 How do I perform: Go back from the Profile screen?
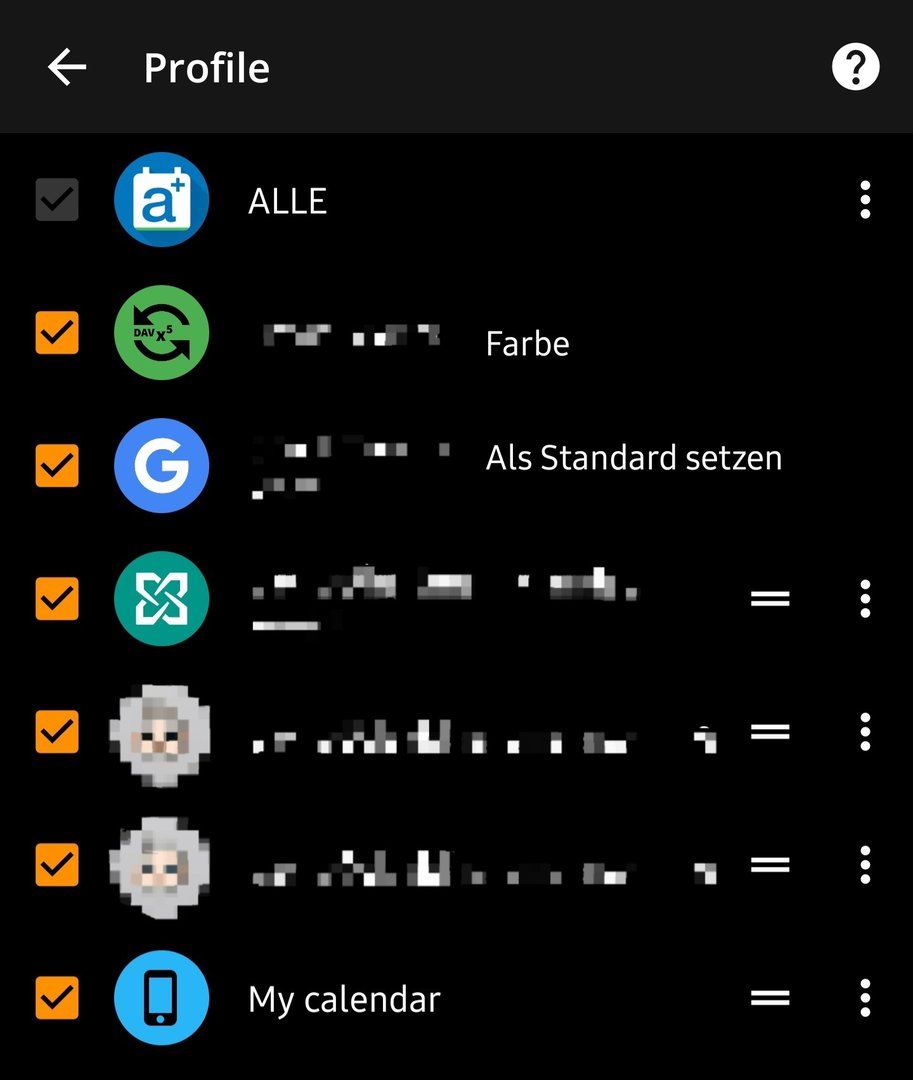66,68
